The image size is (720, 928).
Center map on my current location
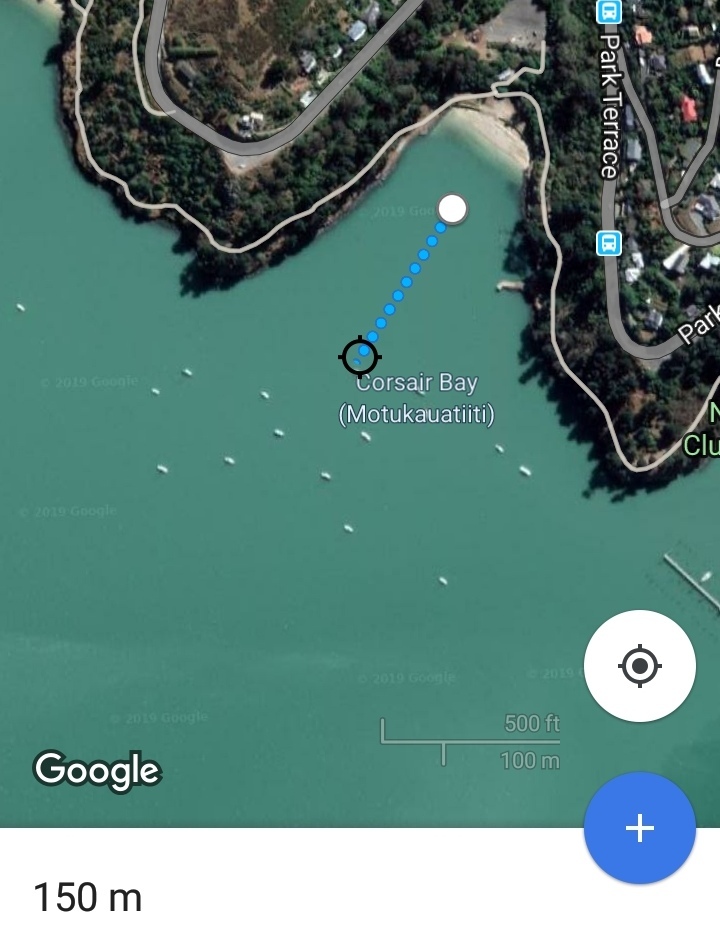(x=640, y=666)
